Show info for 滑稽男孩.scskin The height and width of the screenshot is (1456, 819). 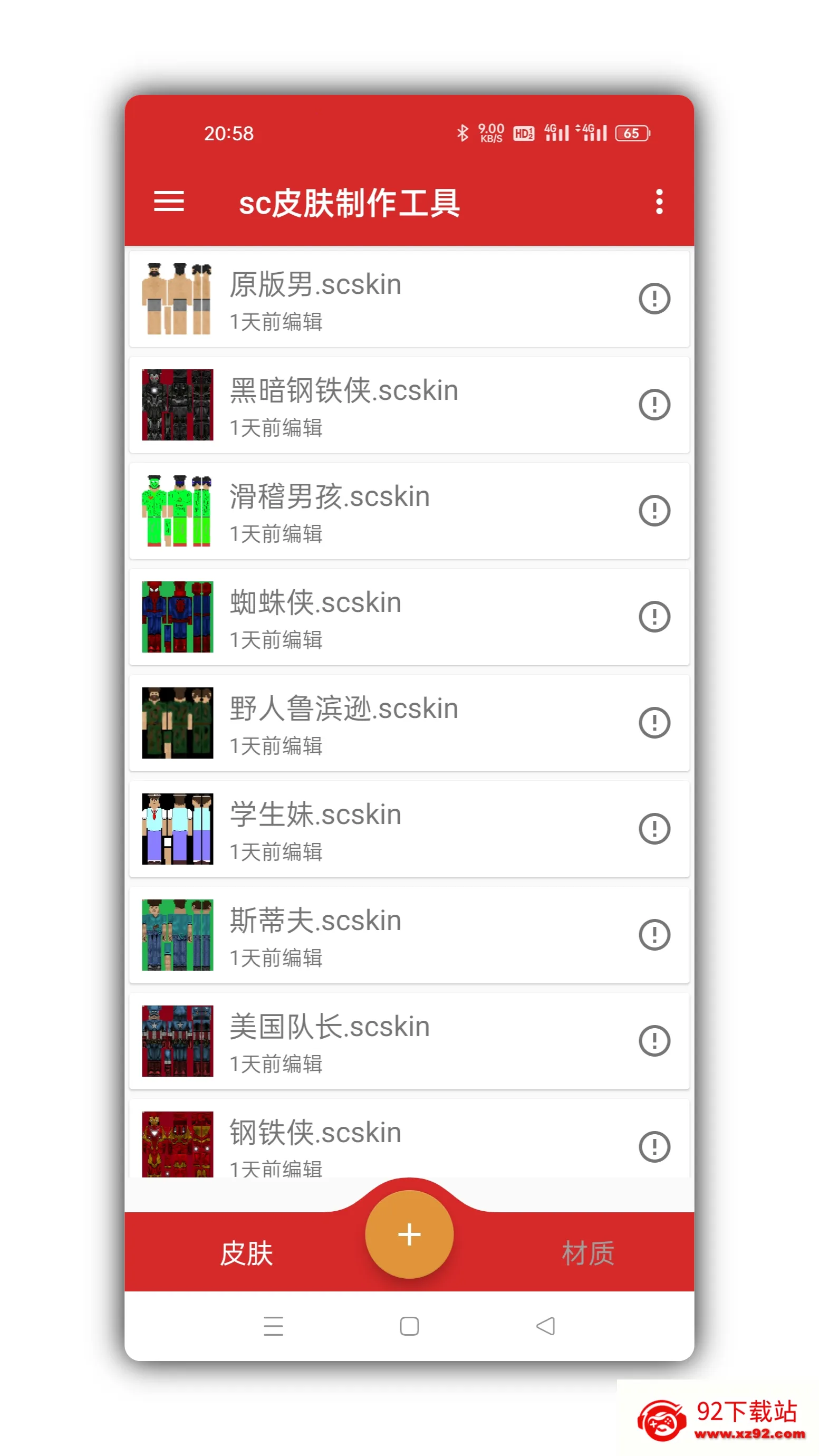(x=654, y=511)
